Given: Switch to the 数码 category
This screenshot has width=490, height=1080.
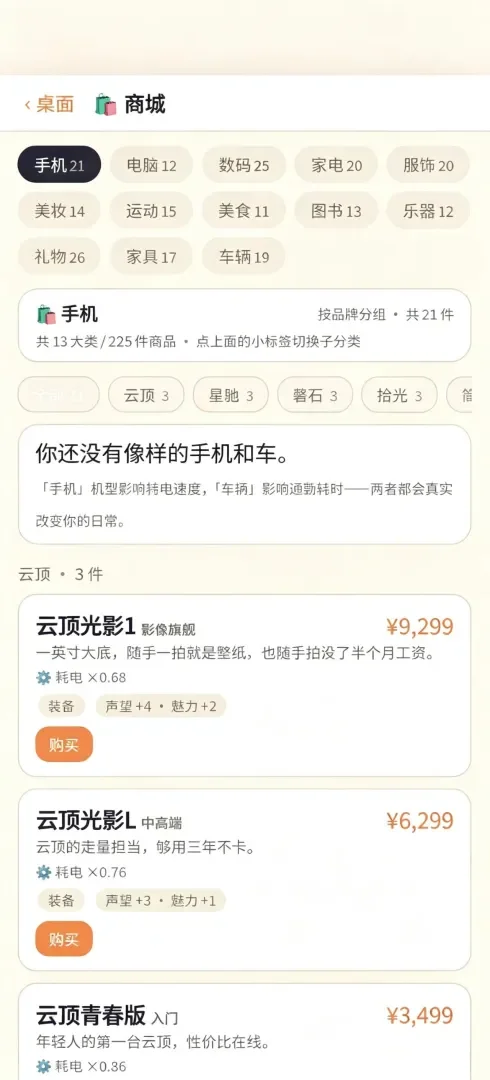Looking at the screenshot, I should [x=244, y=165].
